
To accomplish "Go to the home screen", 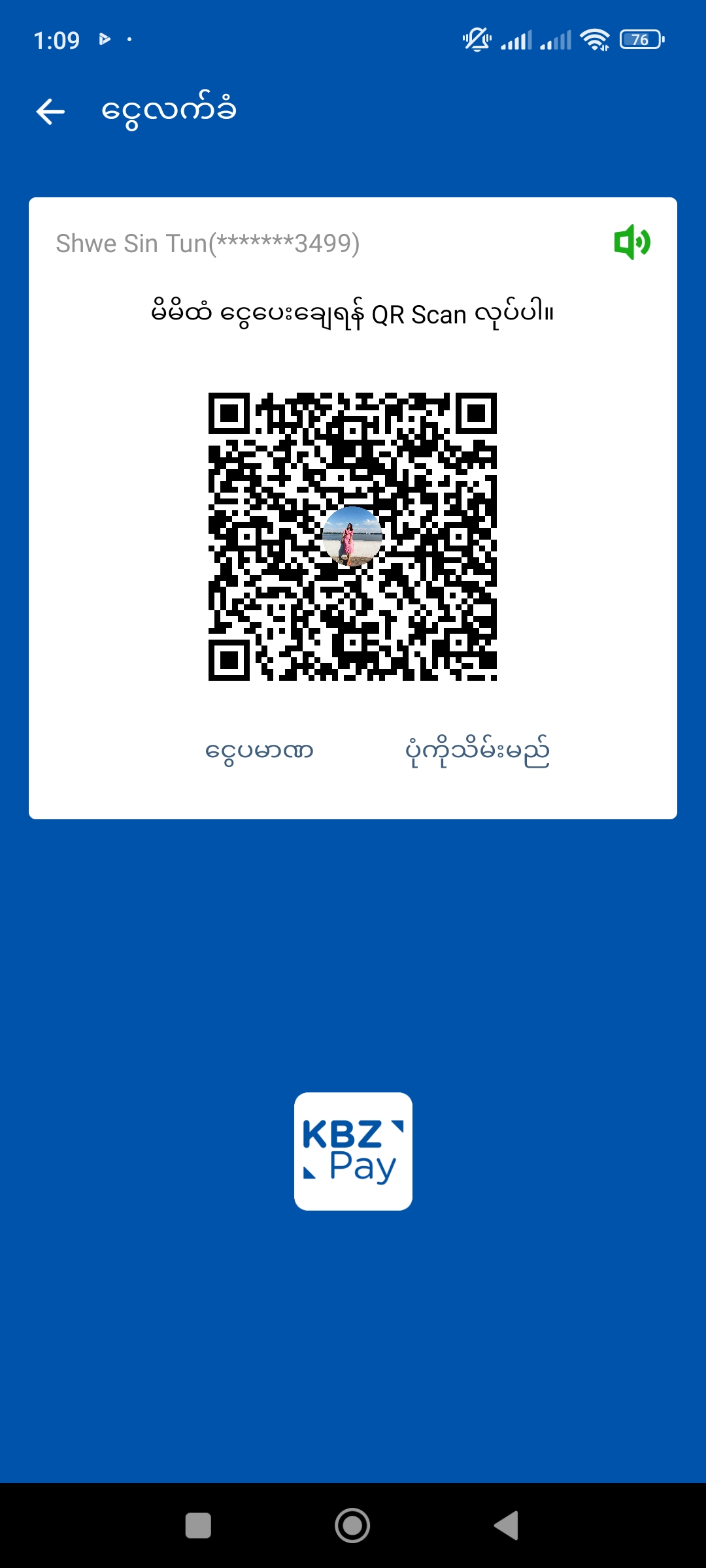I will point(352,1526).
